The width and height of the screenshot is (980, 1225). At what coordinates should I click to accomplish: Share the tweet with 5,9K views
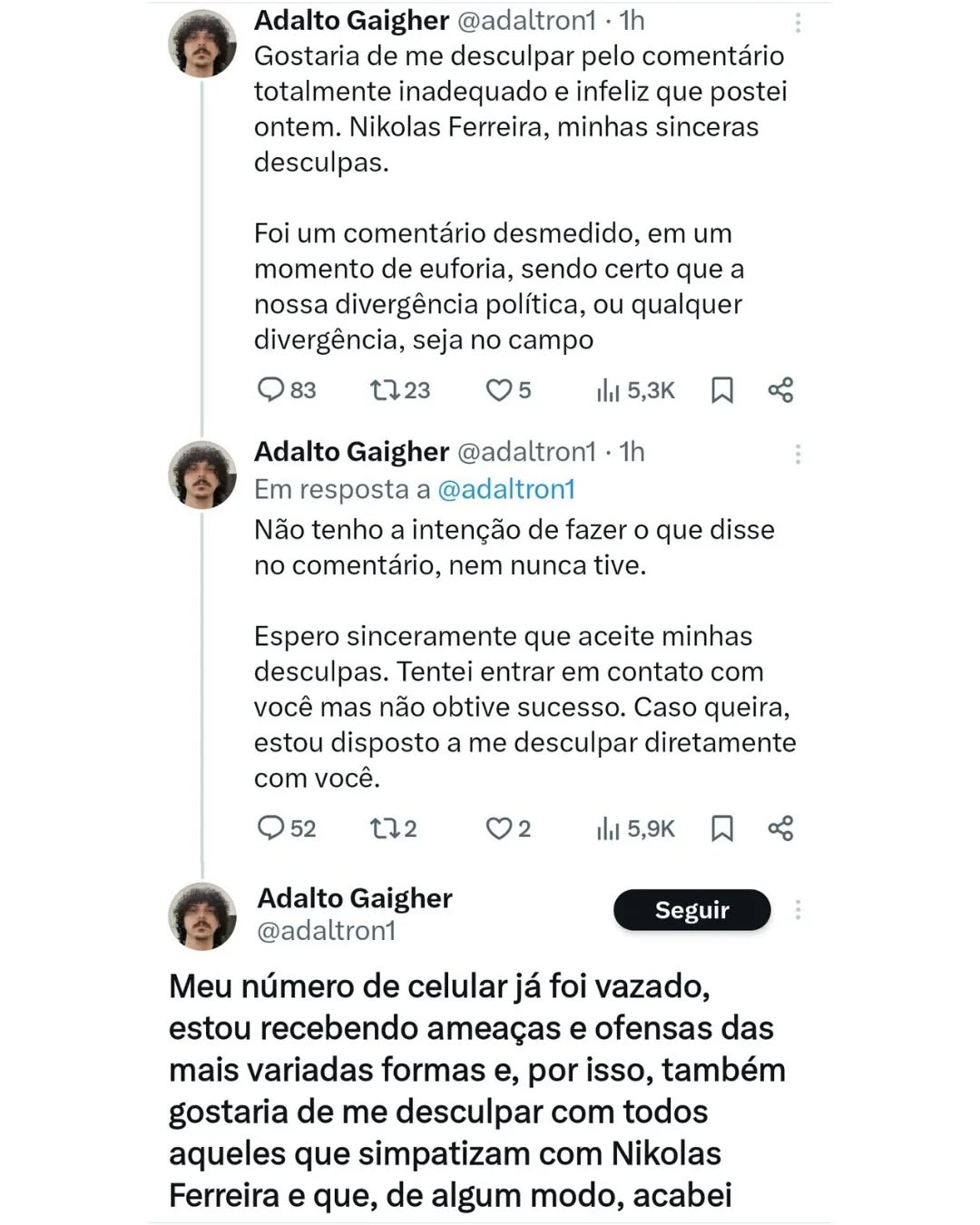[x=780, y=828]
